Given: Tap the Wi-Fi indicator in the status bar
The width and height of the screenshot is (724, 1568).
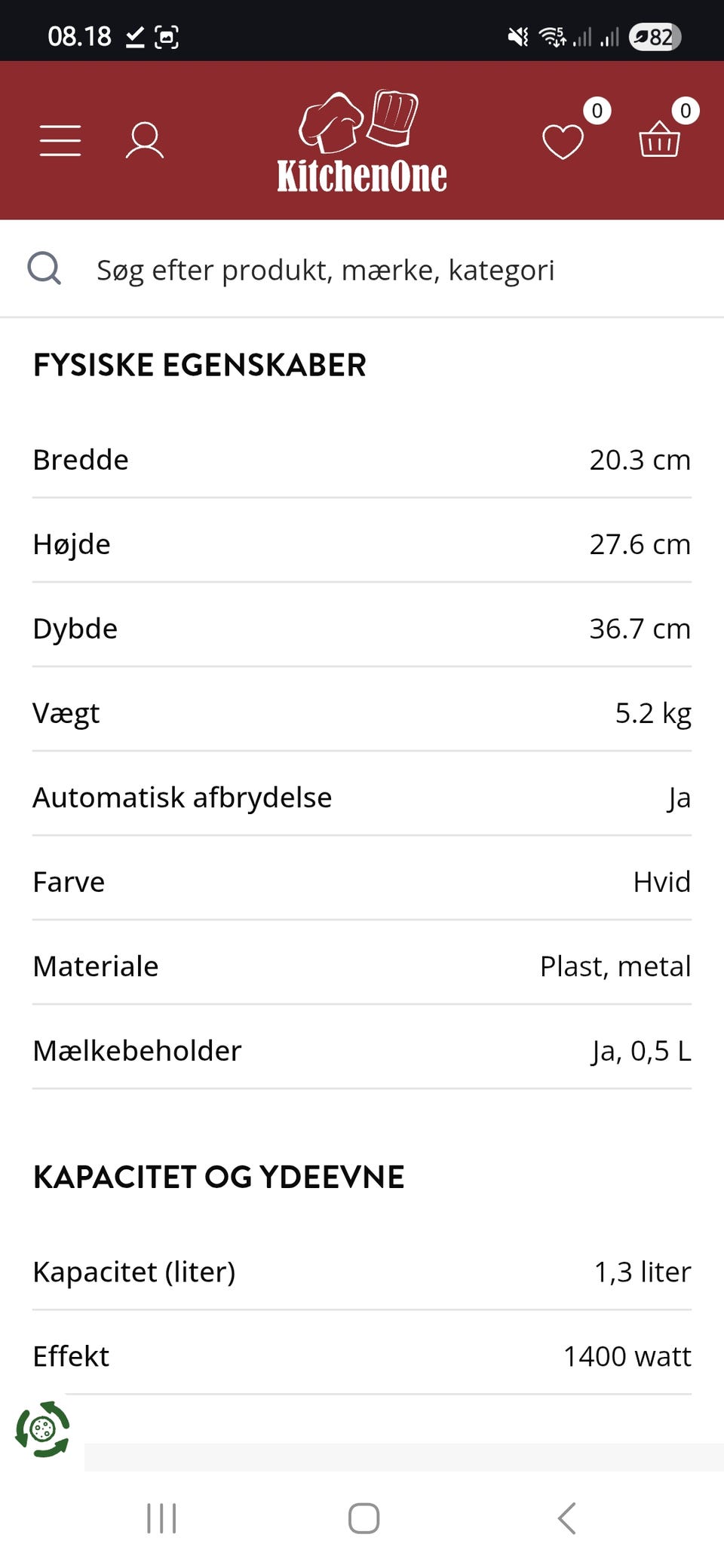Looking at the screenshot, I should 553,35.
